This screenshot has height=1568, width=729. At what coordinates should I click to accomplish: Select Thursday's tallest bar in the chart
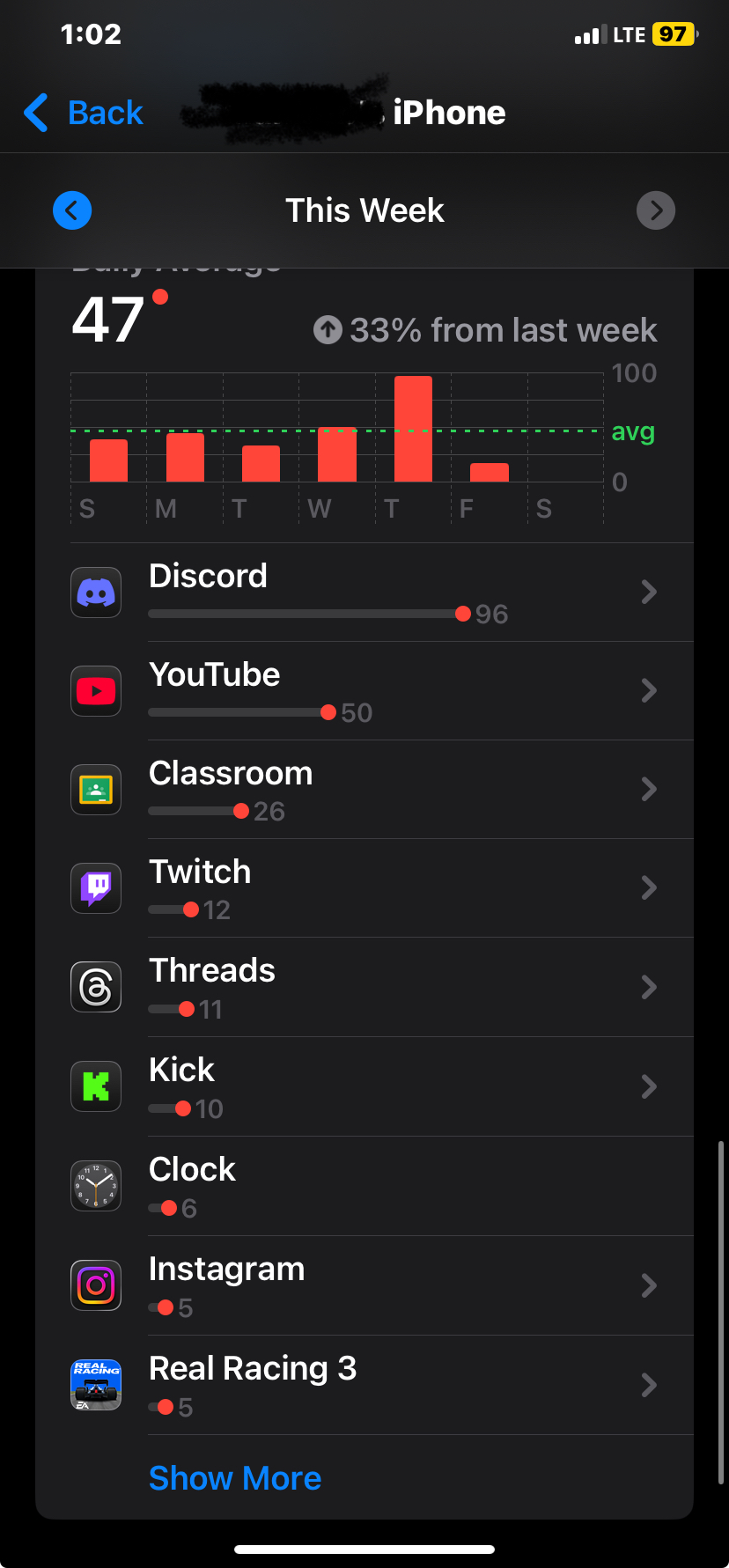pos(413,429)
